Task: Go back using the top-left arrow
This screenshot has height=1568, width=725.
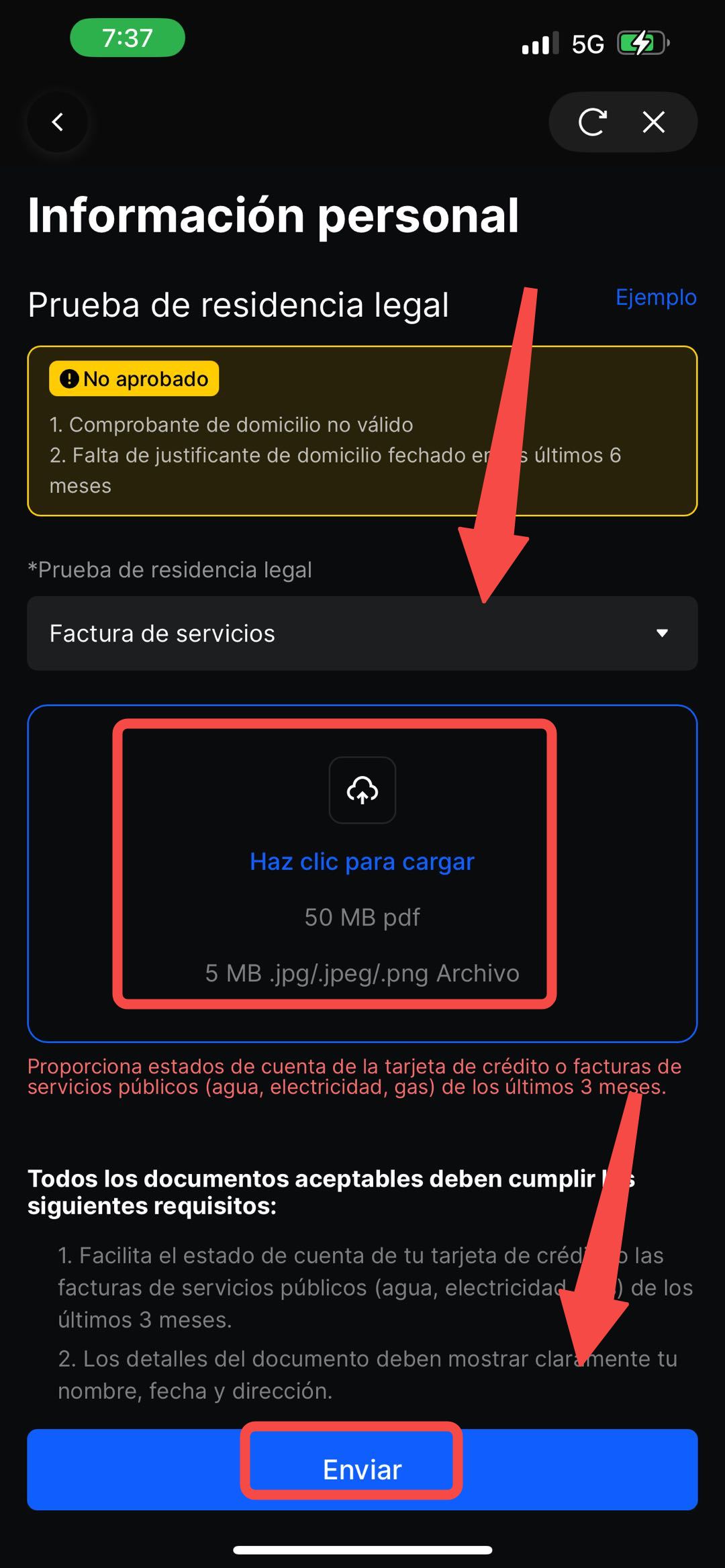Action: tap(58, 122)
